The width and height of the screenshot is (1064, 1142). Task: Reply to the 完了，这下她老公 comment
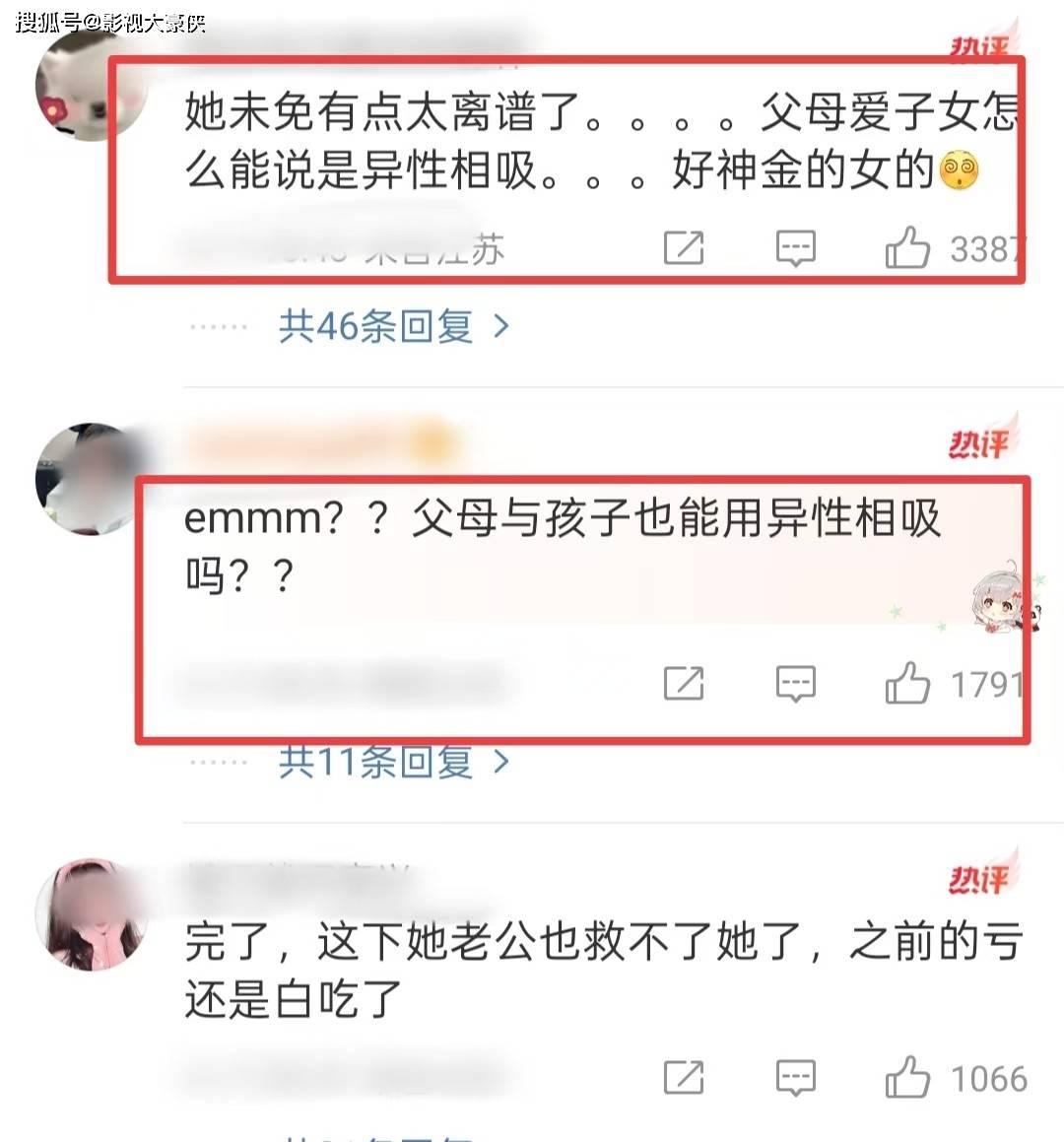[795, 1077]
